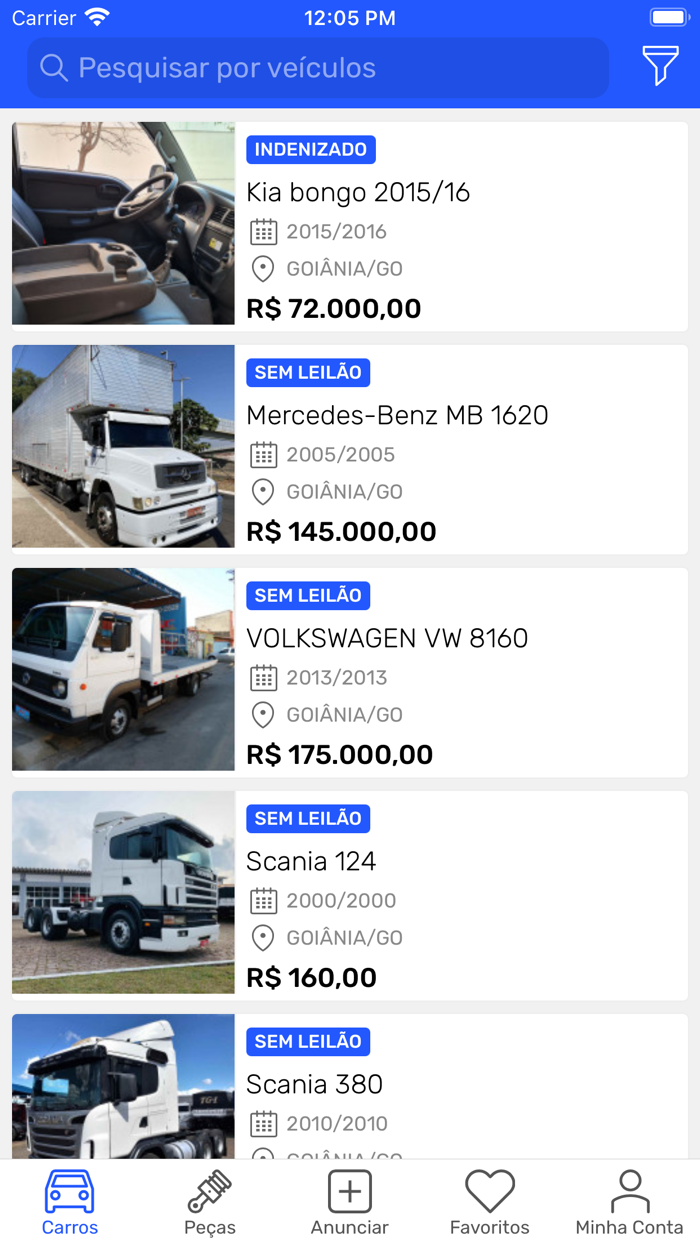Select the VOLKSWAGEN VW 8160 card
This screenshot has height=1244, width=700.
[x=350, y=672]
